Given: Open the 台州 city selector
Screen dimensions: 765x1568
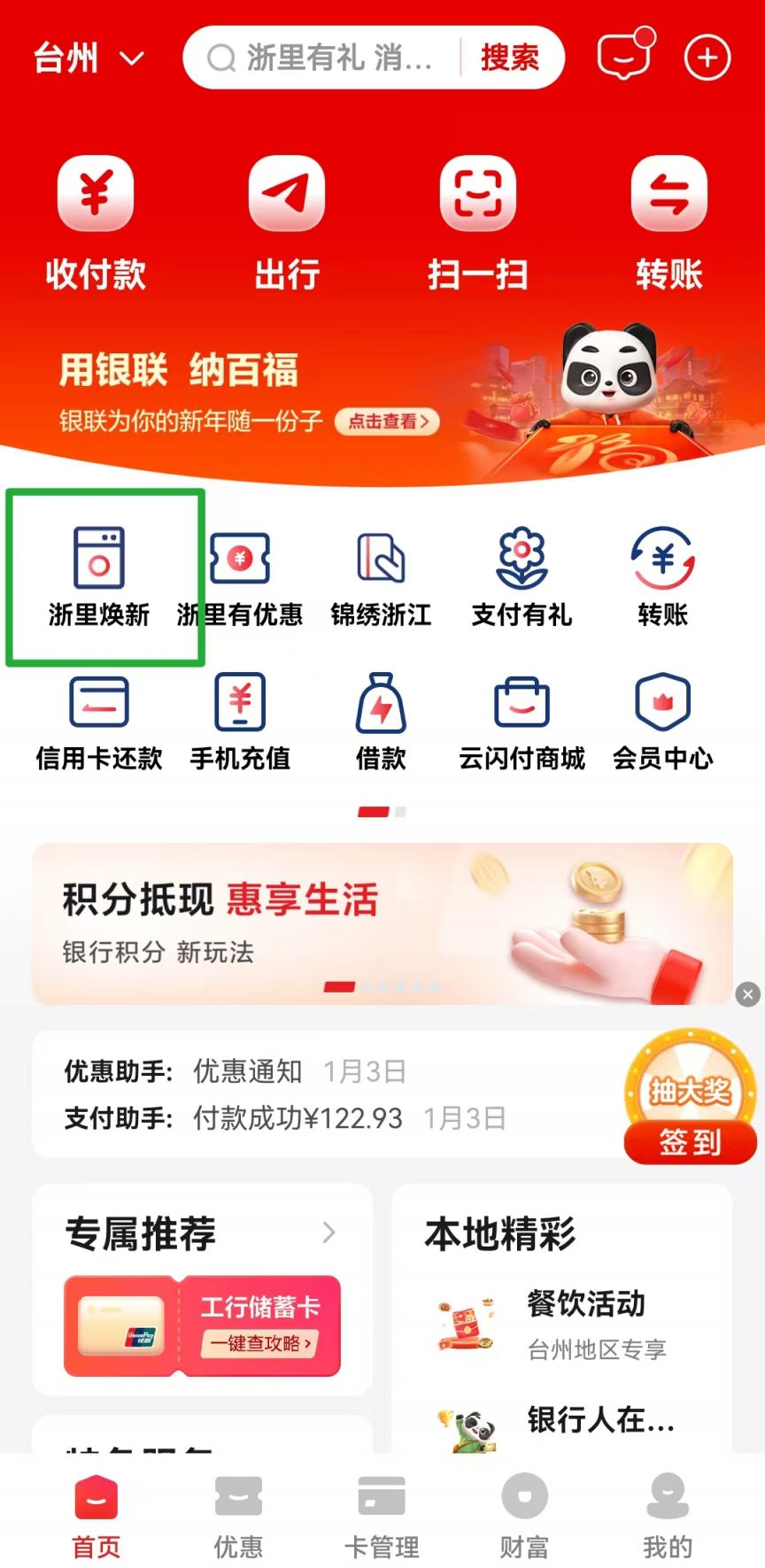Looking at the screenshot, I should click(x=87, y=58).
